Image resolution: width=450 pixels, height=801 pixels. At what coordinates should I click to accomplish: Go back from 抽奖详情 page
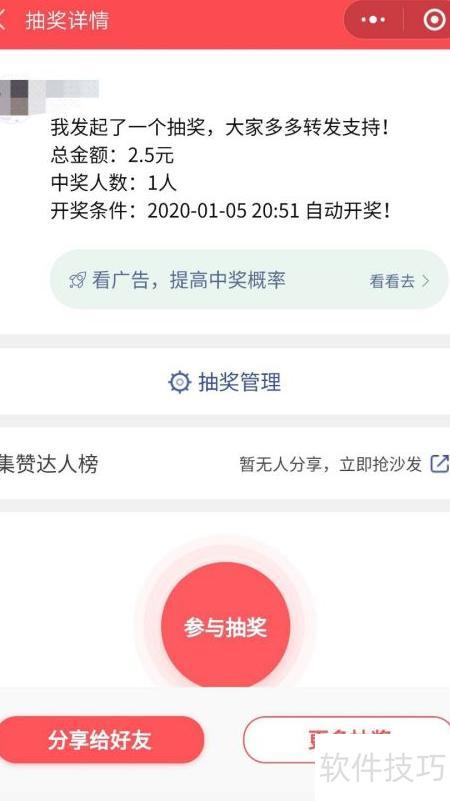(3, 20)
